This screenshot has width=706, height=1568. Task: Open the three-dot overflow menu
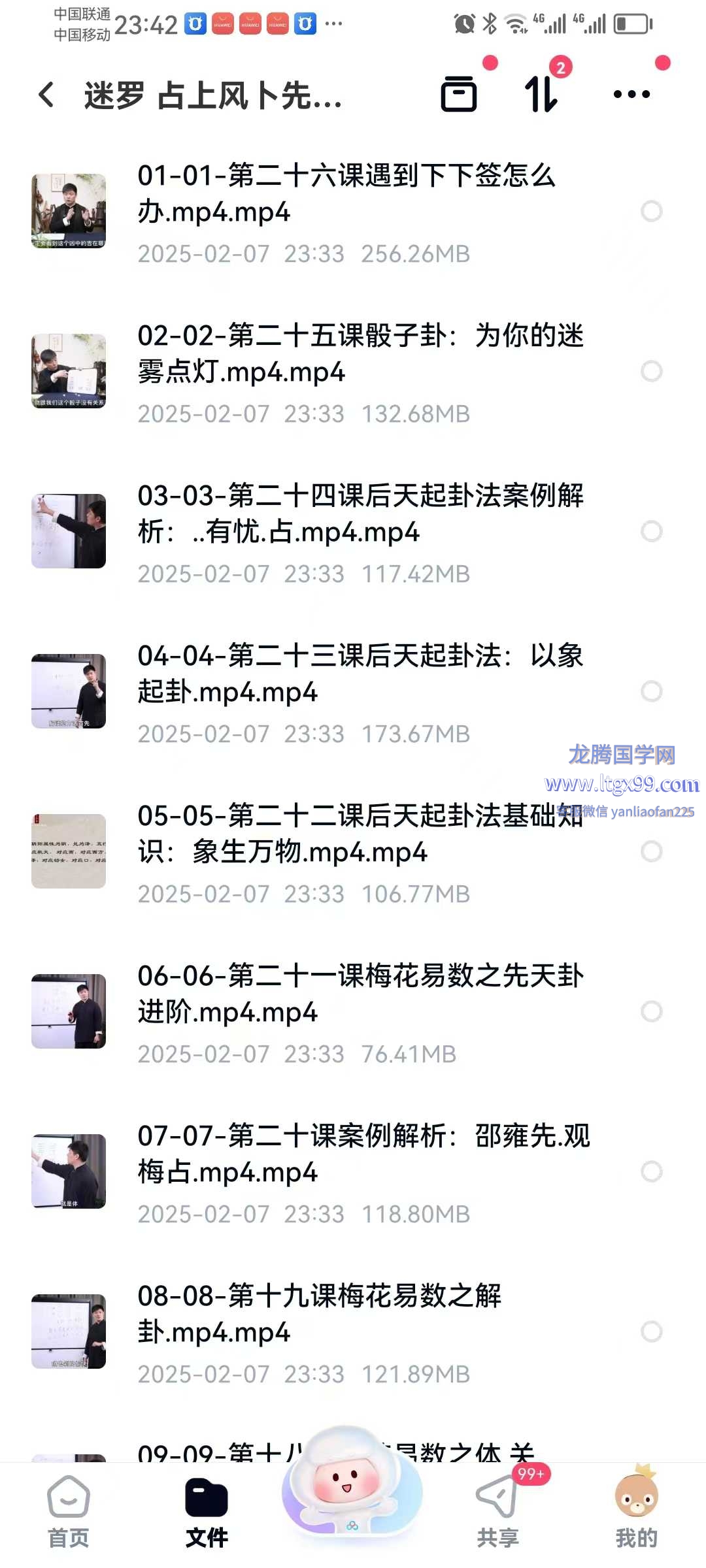coord(631,95)
